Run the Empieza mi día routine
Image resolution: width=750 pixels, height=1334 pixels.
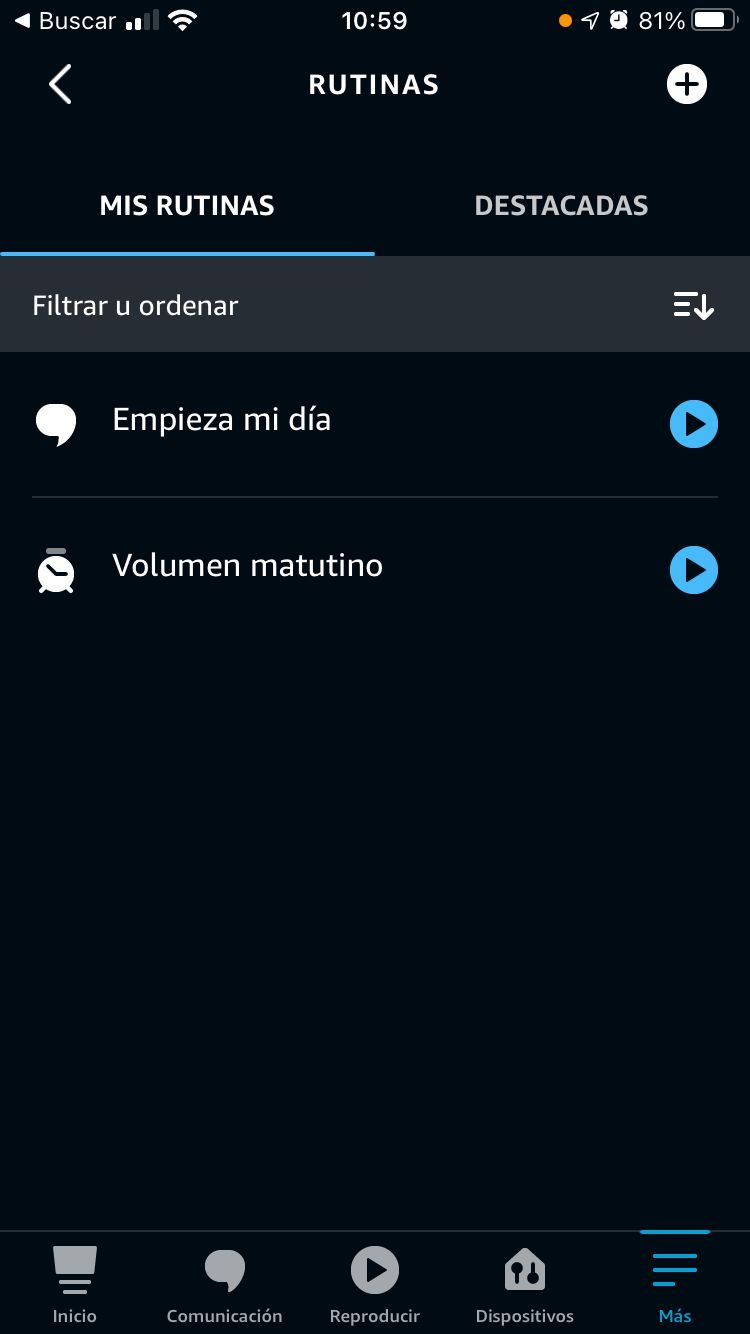pyautogui.click(x=693, y=425)
